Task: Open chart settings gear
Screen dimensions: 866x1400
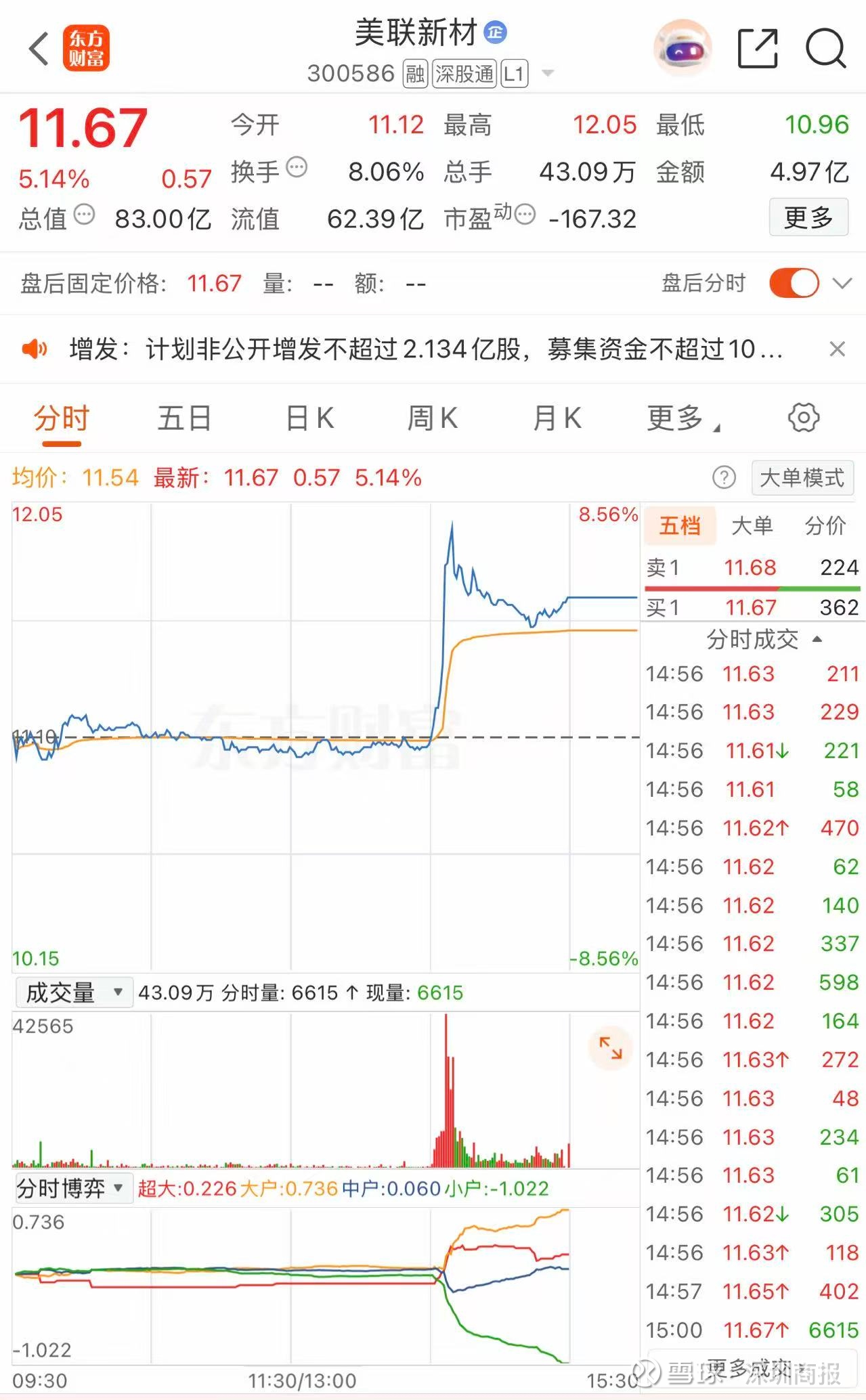Action: (804, 417)
